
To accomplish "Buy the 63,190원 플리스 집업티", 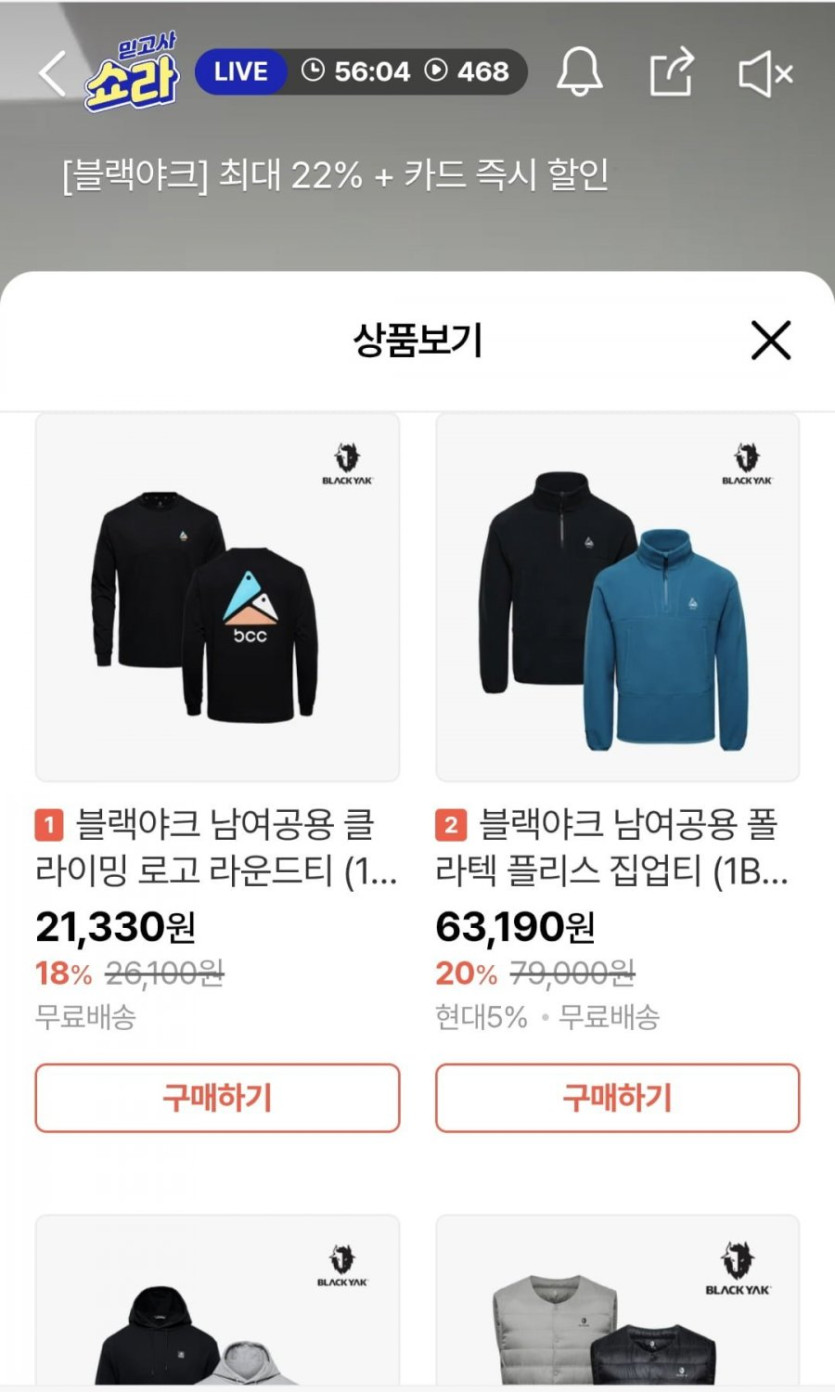I will (x=617, y=1098).
